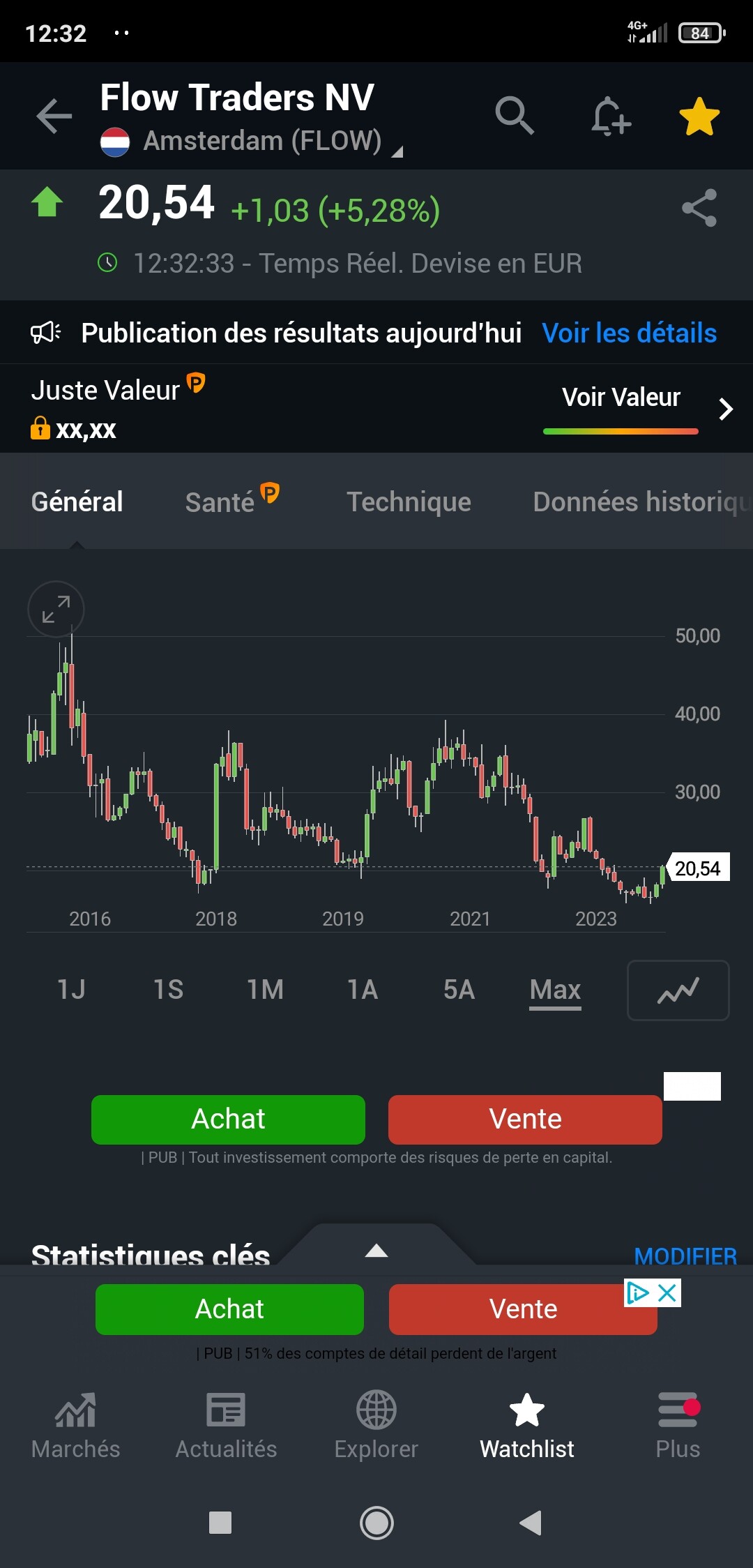This screenshot has height=1568, width=753.
Task: Tap MODIFIER next to Statistiques clés
Action: click(685, 1255)
